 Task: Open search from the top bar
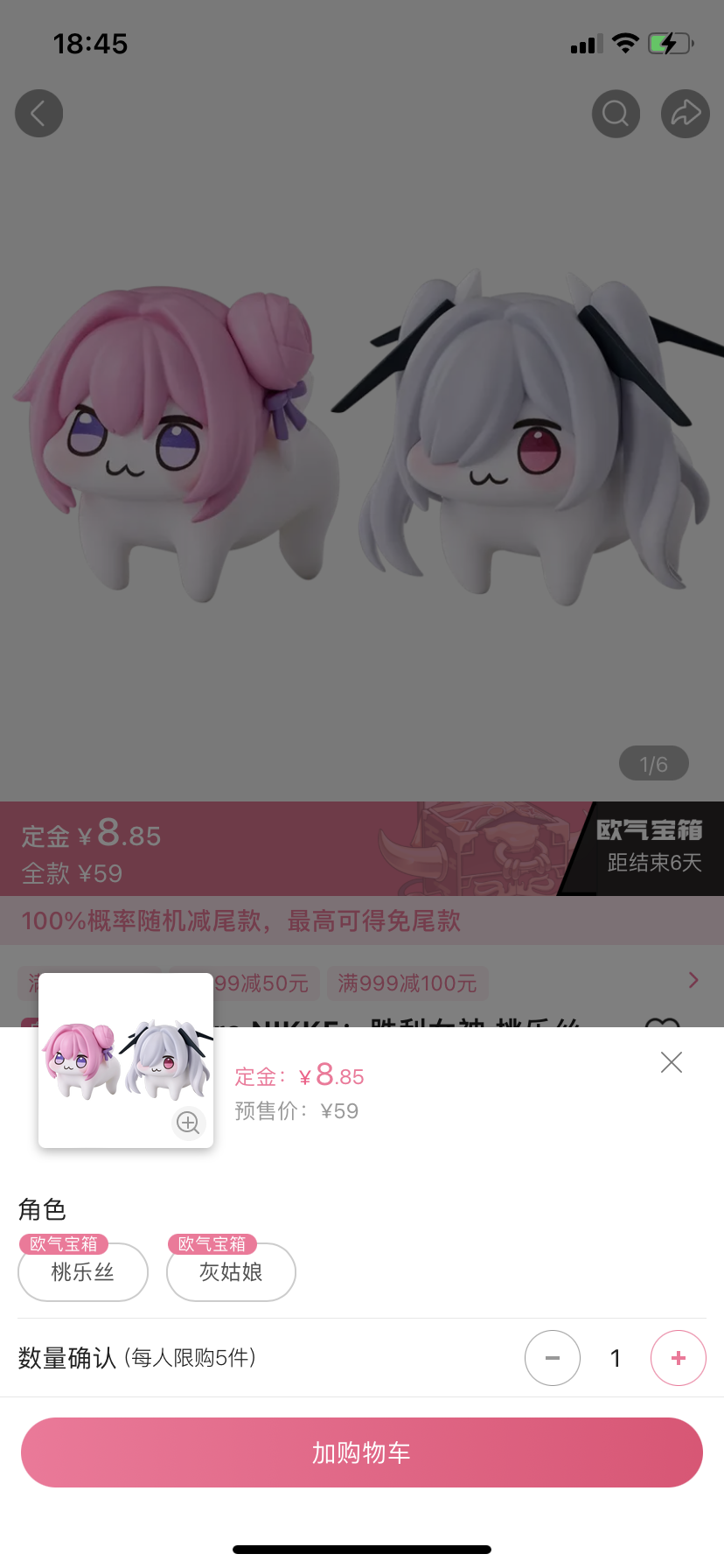tap(616, 113)
